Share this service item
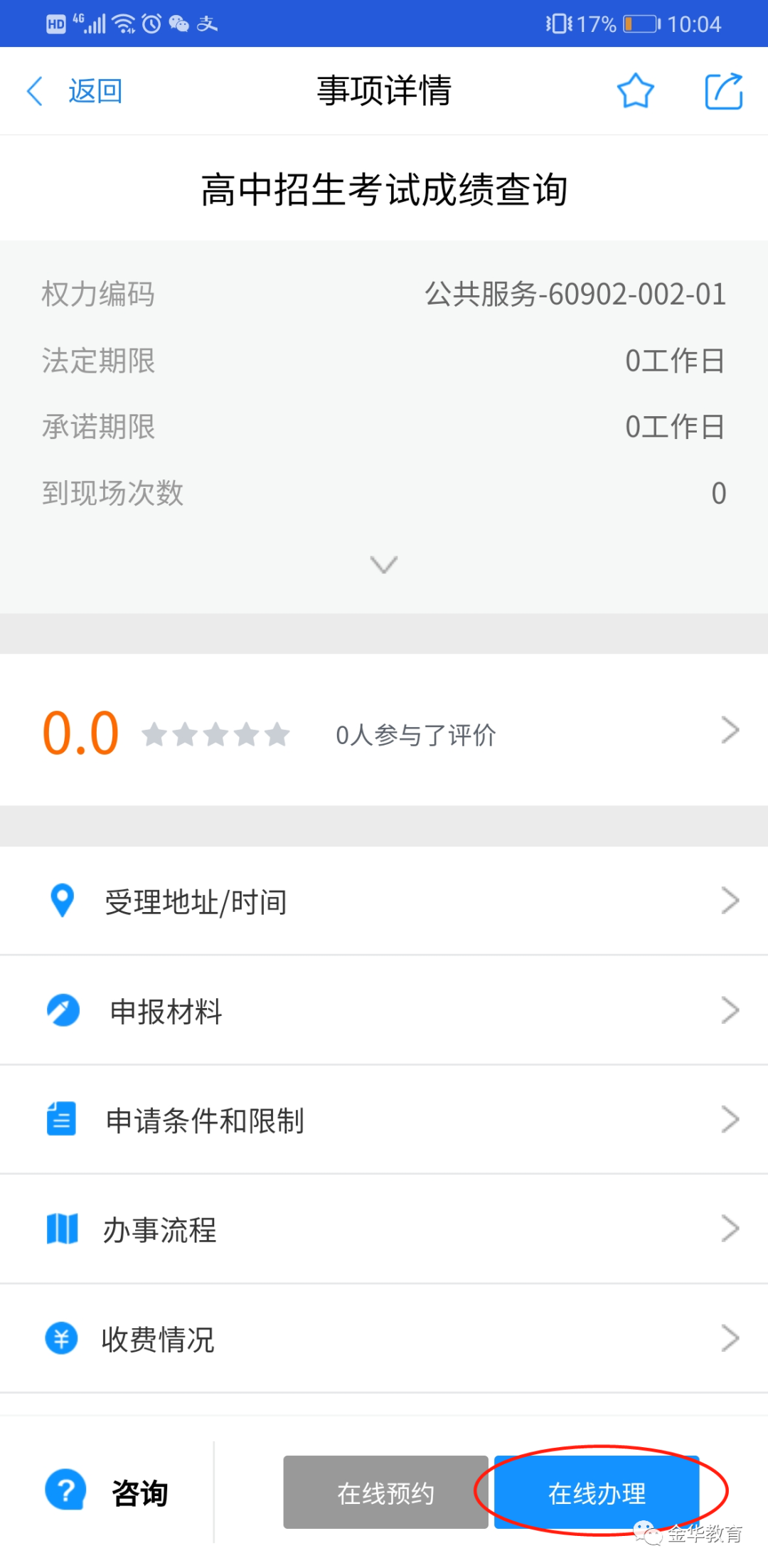Image resolution: width=768 pixels, height=1568 pixels. pyautogui.click(x=723, y=91)
